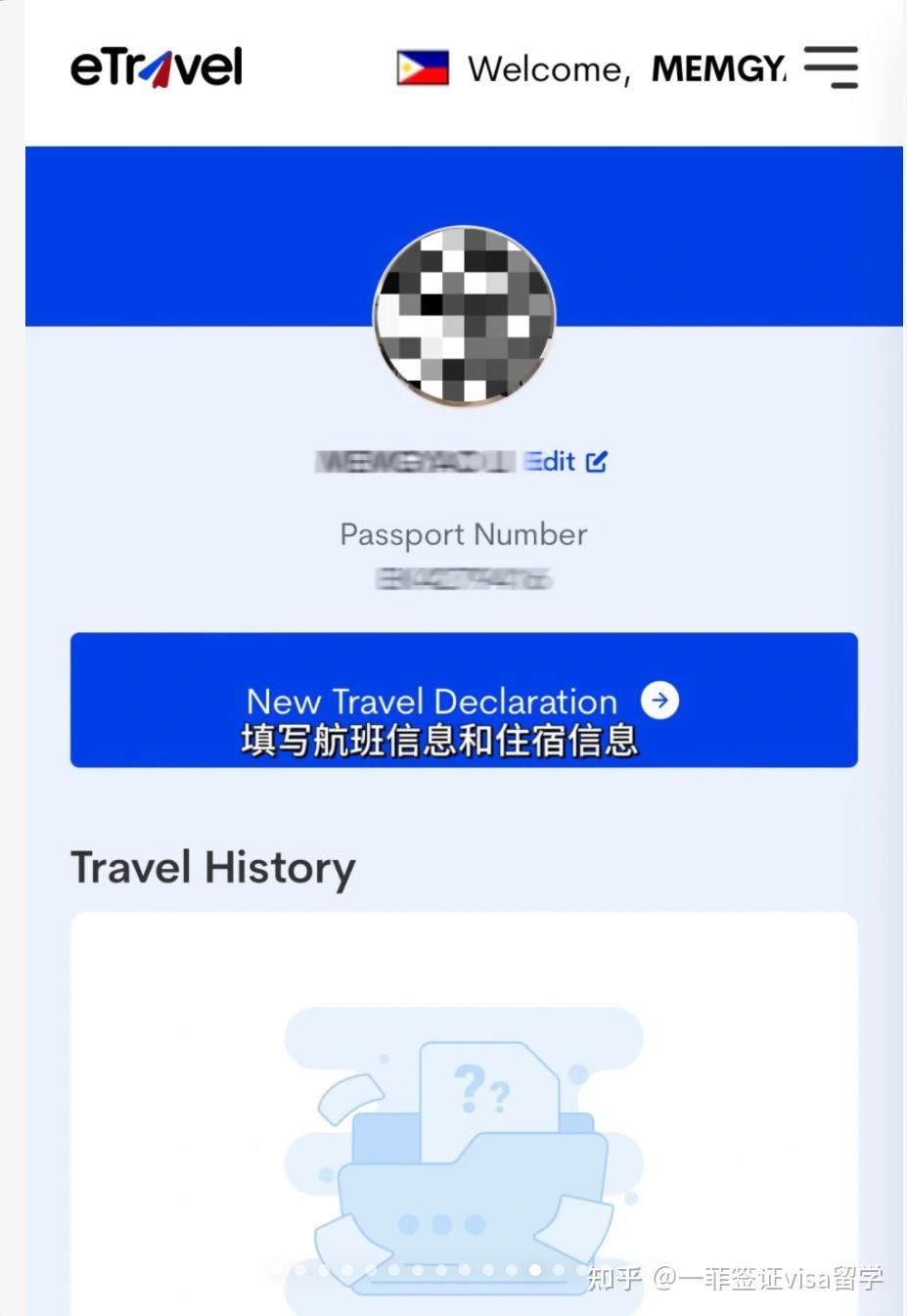Click the arrow icon inside New Travel Declaration
This screenshot has height=1316, width=907.
point(660,701)
